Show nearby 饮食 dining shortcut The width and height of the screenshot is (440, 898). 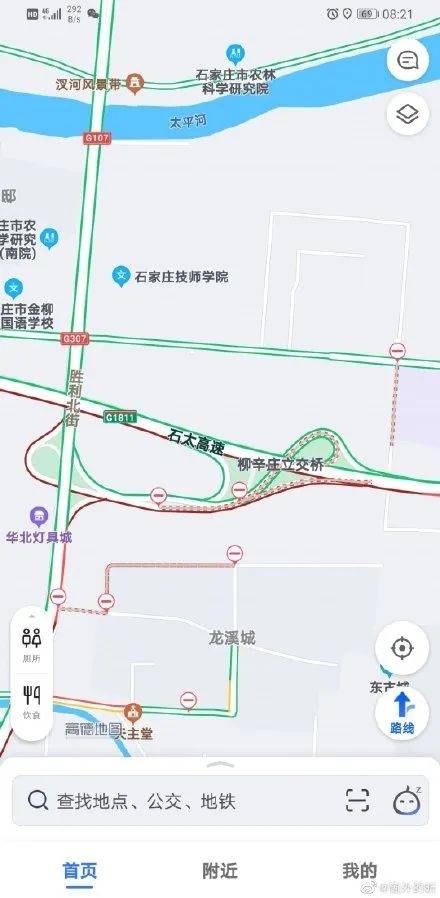(x=32, y=703)
